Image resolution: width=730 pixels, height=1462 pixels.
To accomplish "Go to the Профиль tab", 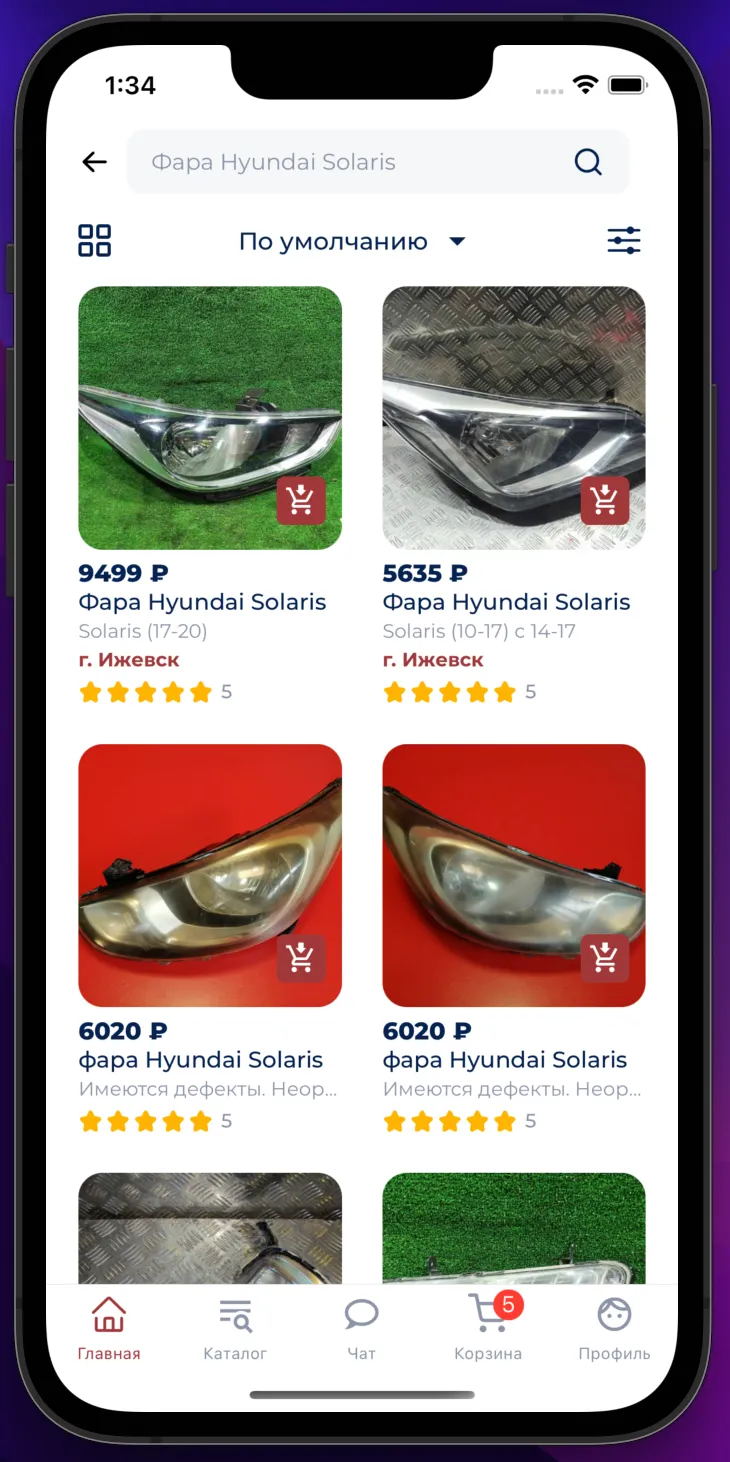I will [x=614, y=1329].
